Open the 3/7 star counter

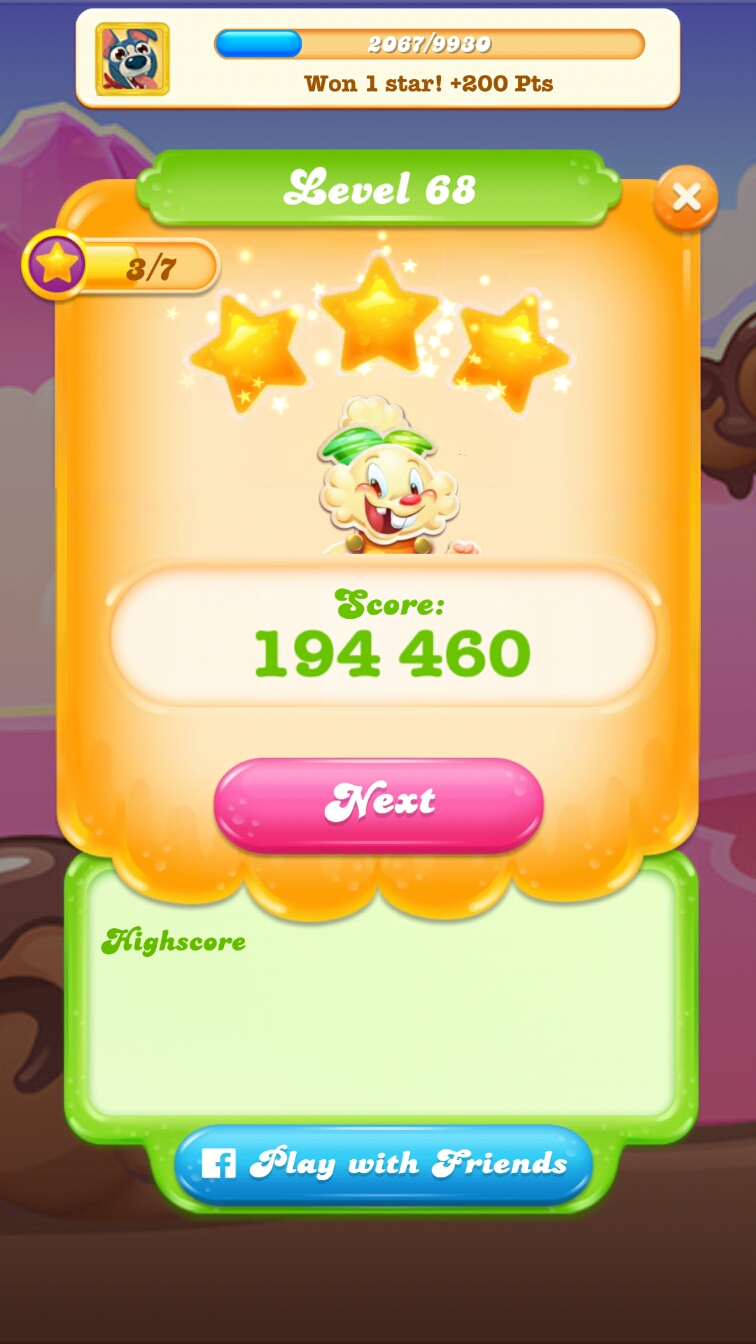click(x=122, y=266)
